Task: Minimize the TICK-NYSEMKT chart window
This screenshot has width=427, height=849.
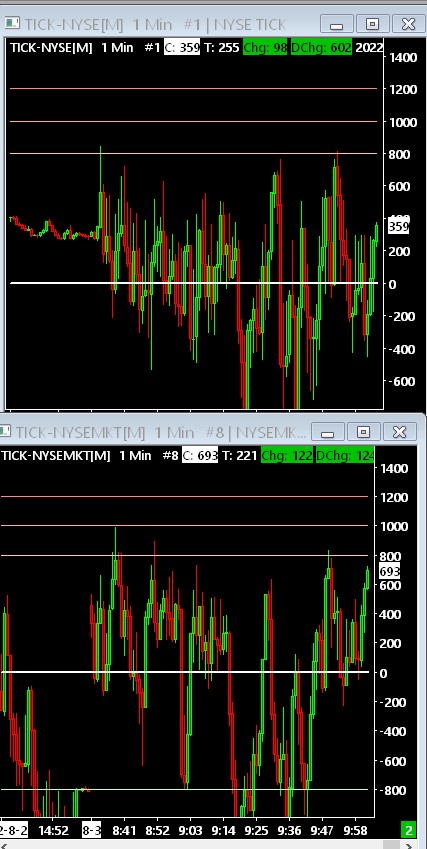Action: [327, 432]
